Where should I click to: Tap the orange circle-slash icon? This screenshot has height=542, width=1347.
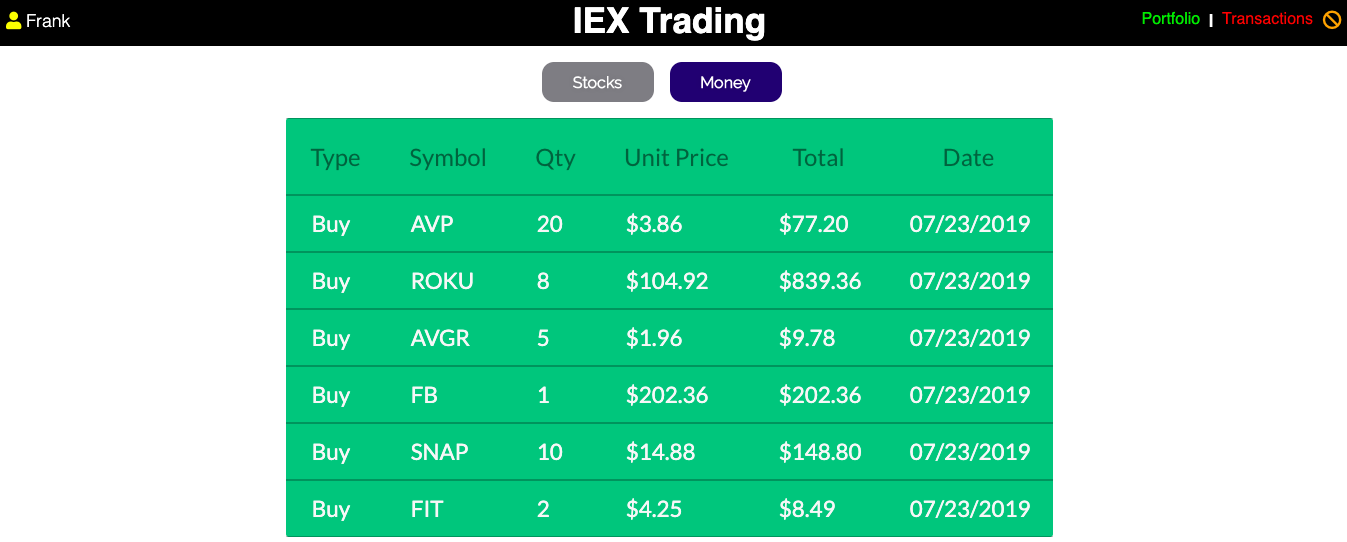1331,20
